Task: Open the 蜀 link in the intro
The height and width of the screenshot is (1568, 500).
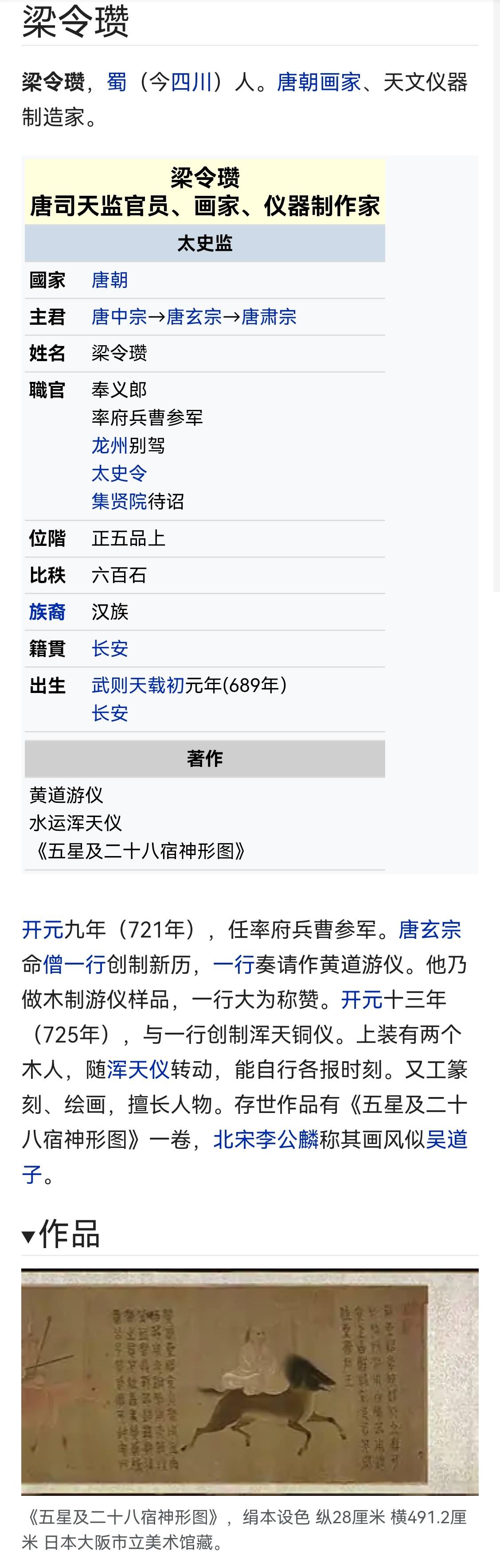Action: (117, 82)
